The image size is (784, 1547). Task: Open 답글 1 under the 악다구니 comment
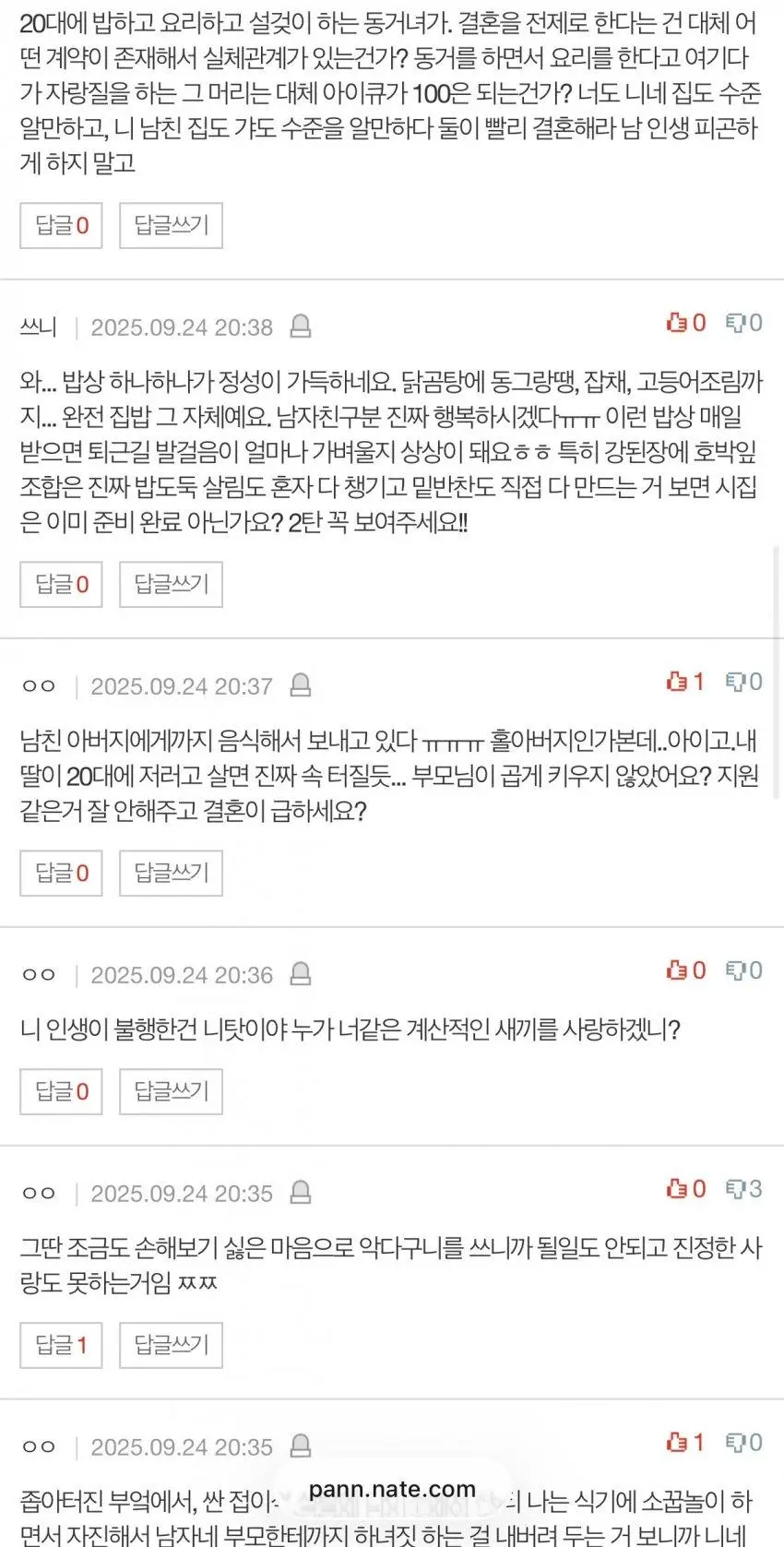61,1345
